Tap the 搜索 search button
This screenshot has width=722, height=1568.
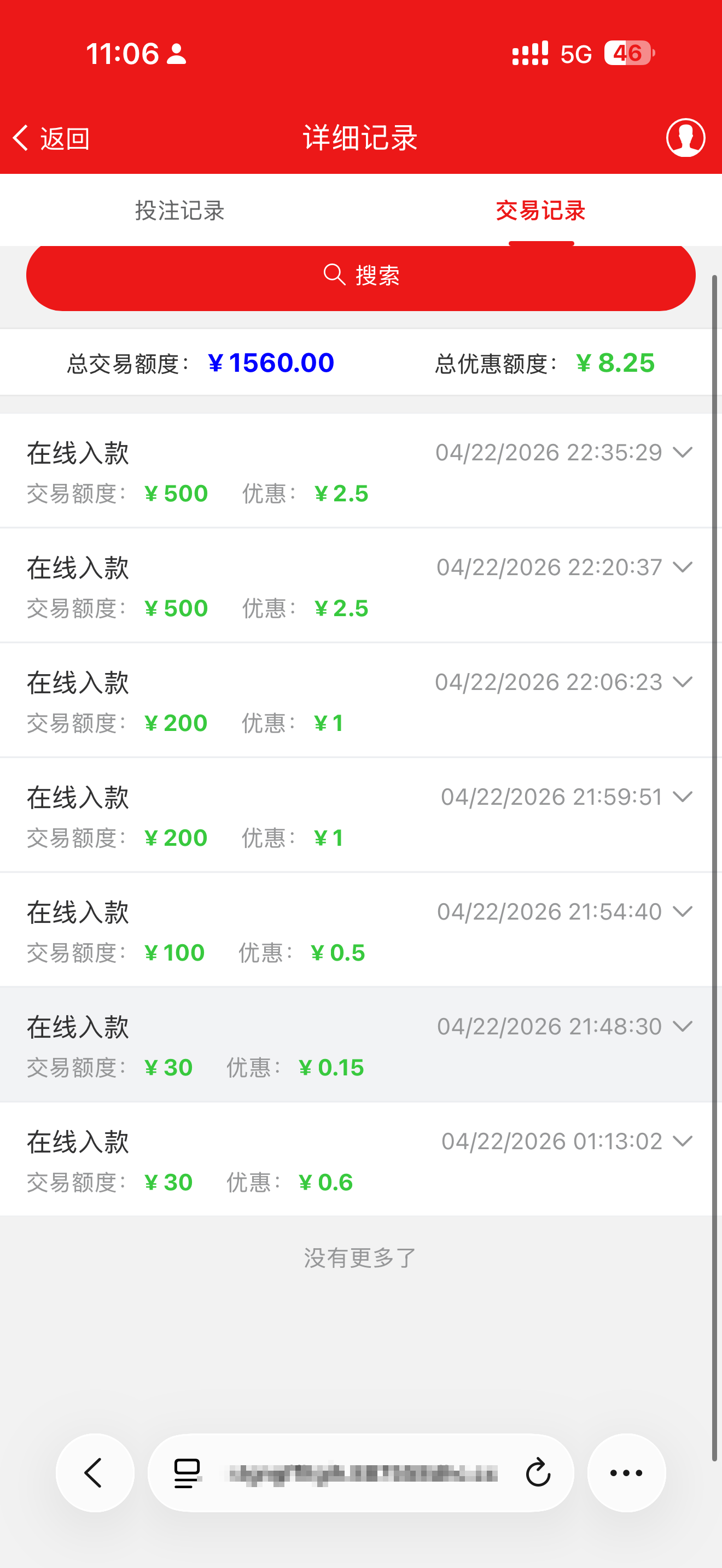(x=361, y=275)
